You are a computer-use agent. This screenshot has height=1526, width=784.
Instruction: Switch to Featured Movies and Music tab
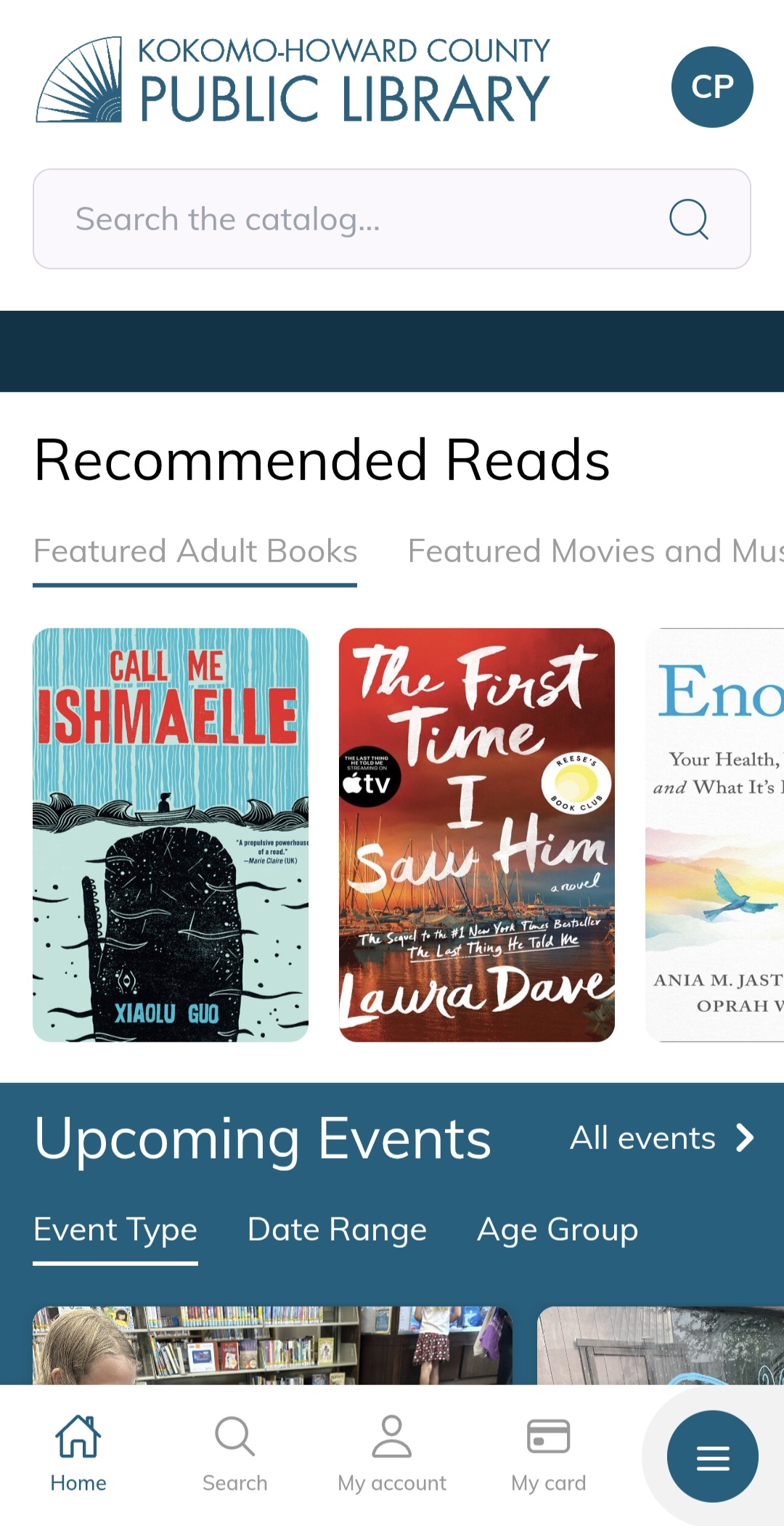pos(595,551)
